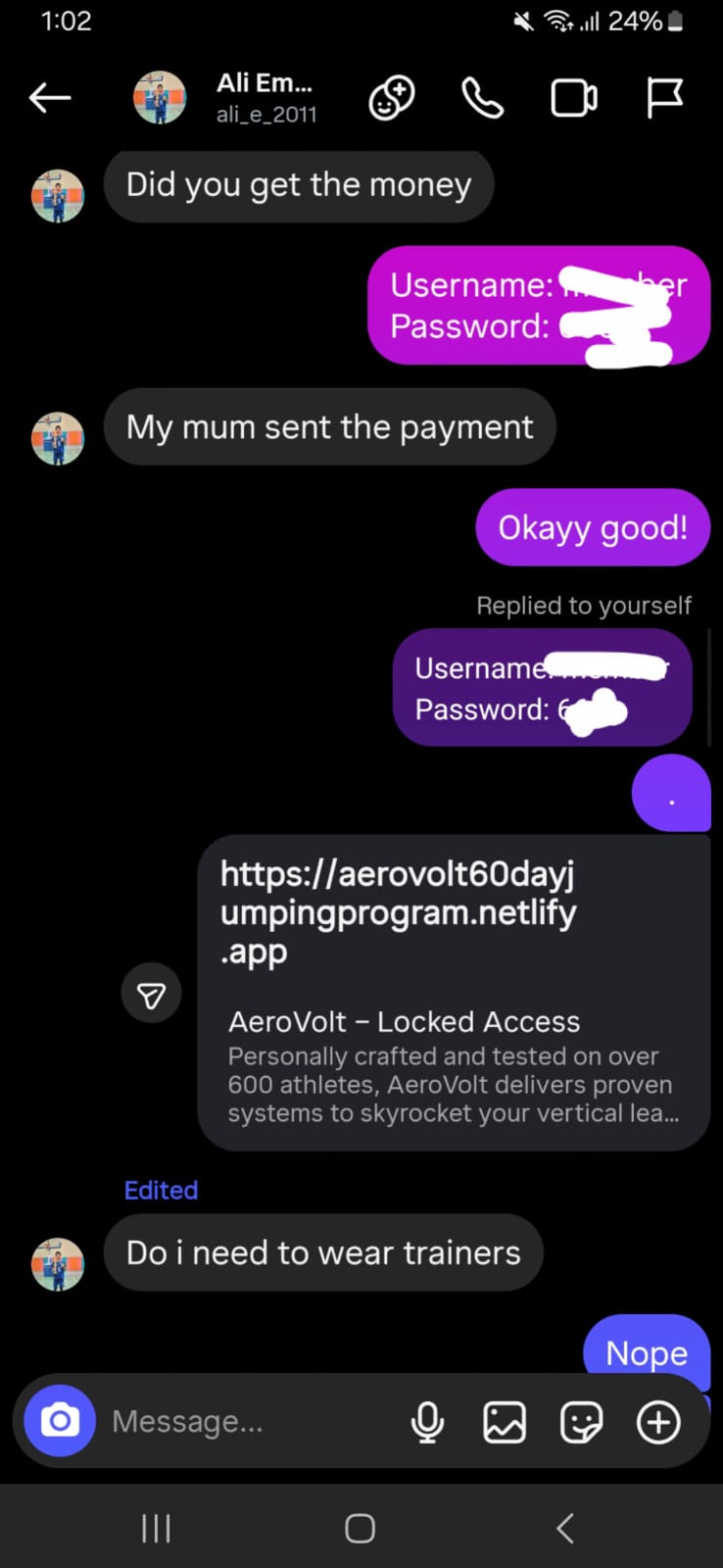Forward the AeroVolt link via share icon
This screenshot has width=723, height=1568.
coord(151,996)
